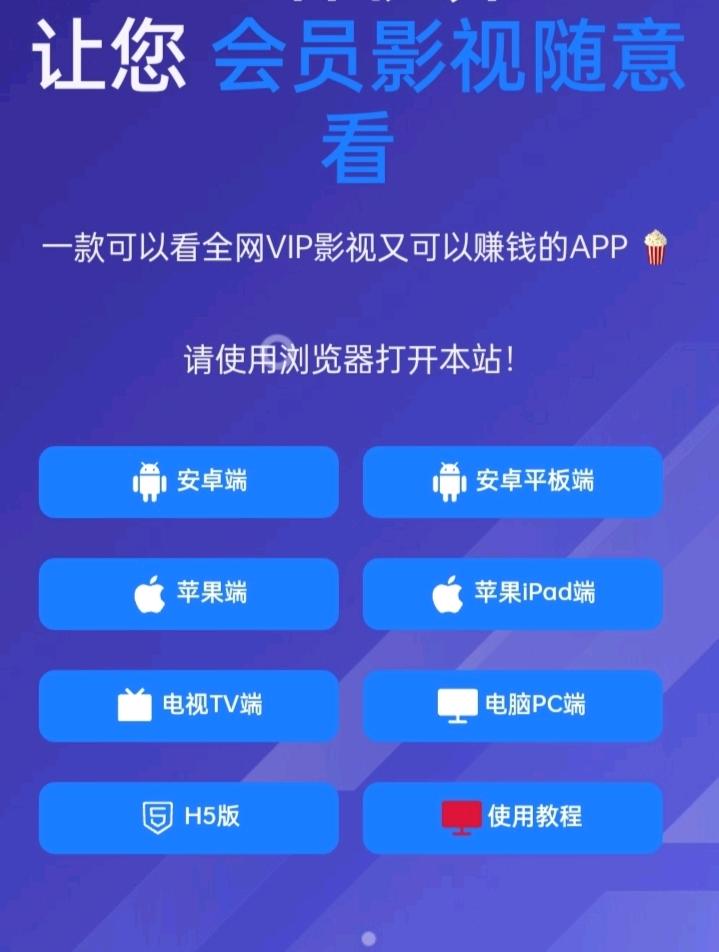Open the 电视TV端 download
The image size is (719, 952).
(189, 705)
